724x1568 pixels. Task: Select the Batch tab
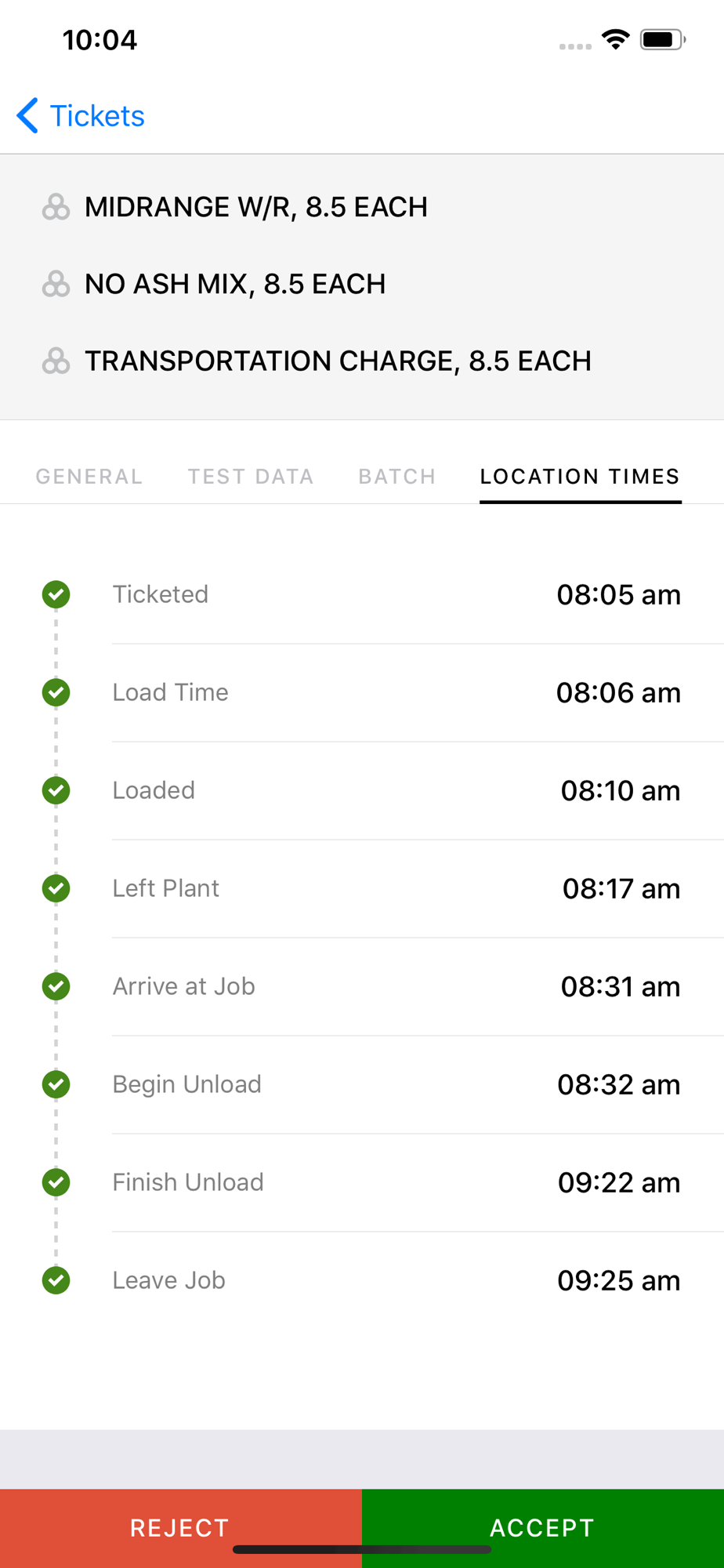(x=397, y=477)
